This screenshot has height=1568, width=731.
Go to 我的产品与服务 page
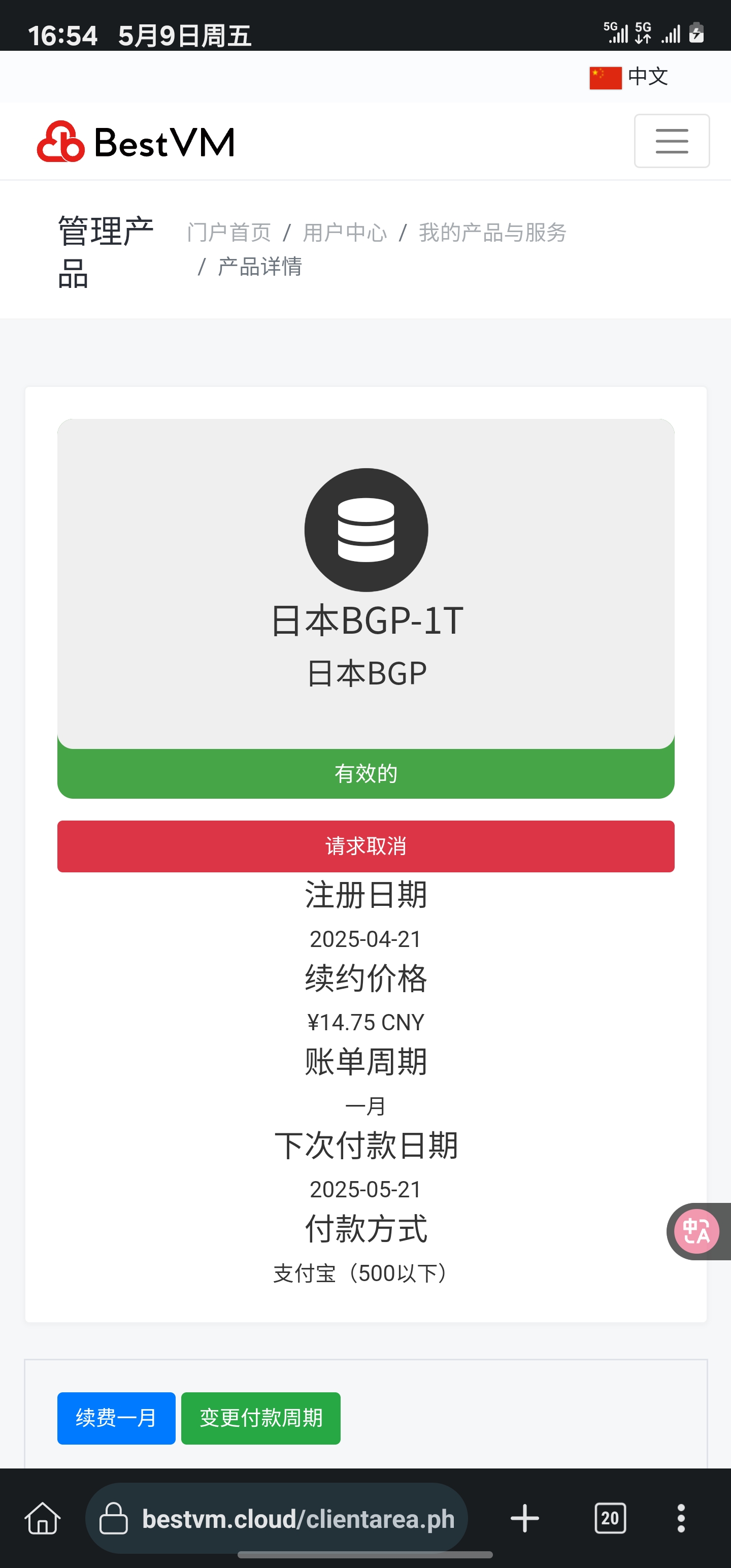click(491, 233)
